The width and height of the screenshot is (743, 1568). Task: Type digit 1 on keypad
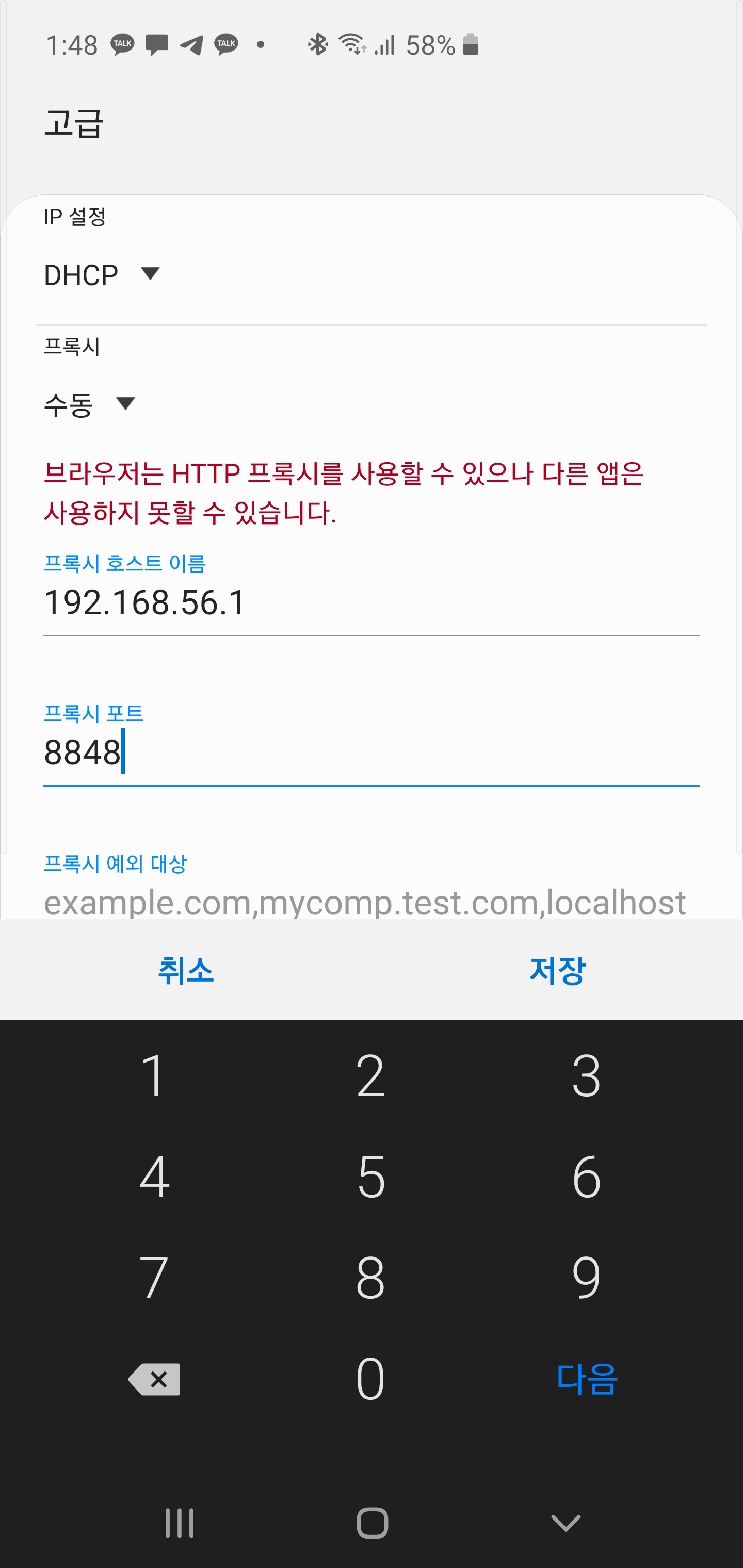(x=154, y=1076)
